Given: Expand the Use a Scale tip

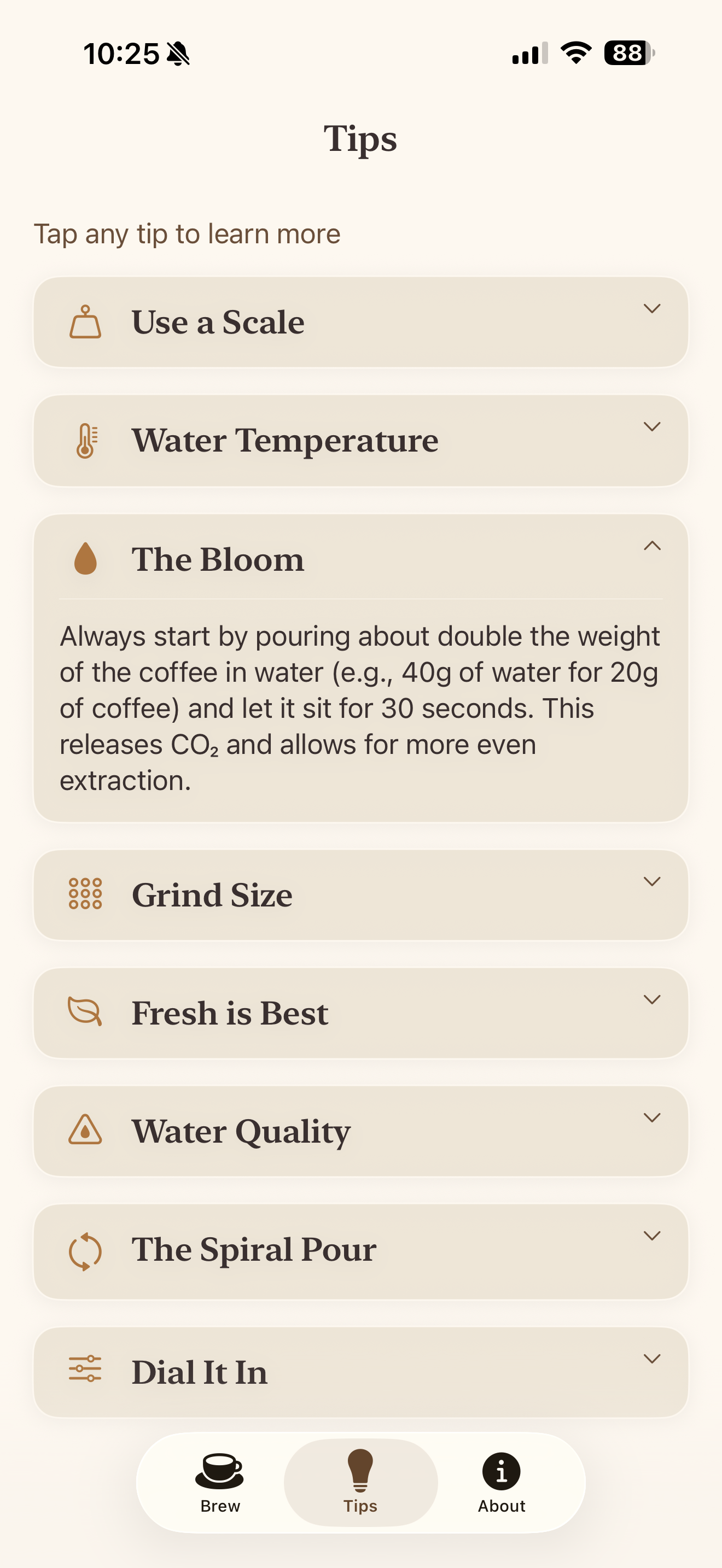Looking at the screenshot, I should (360, 321).
